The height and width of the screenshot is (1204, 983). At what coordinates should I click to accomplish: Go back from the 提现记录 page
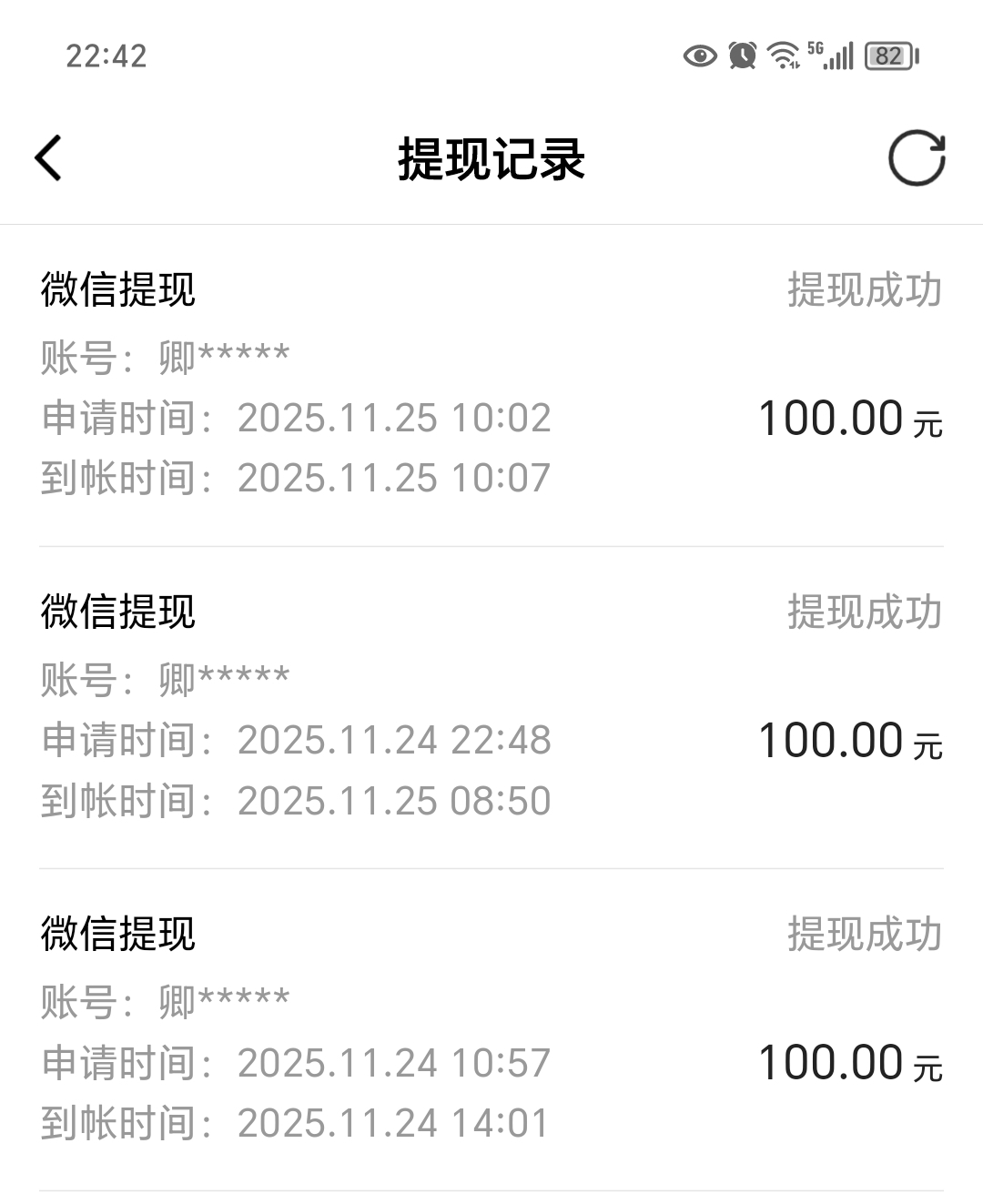coord(48,158)
